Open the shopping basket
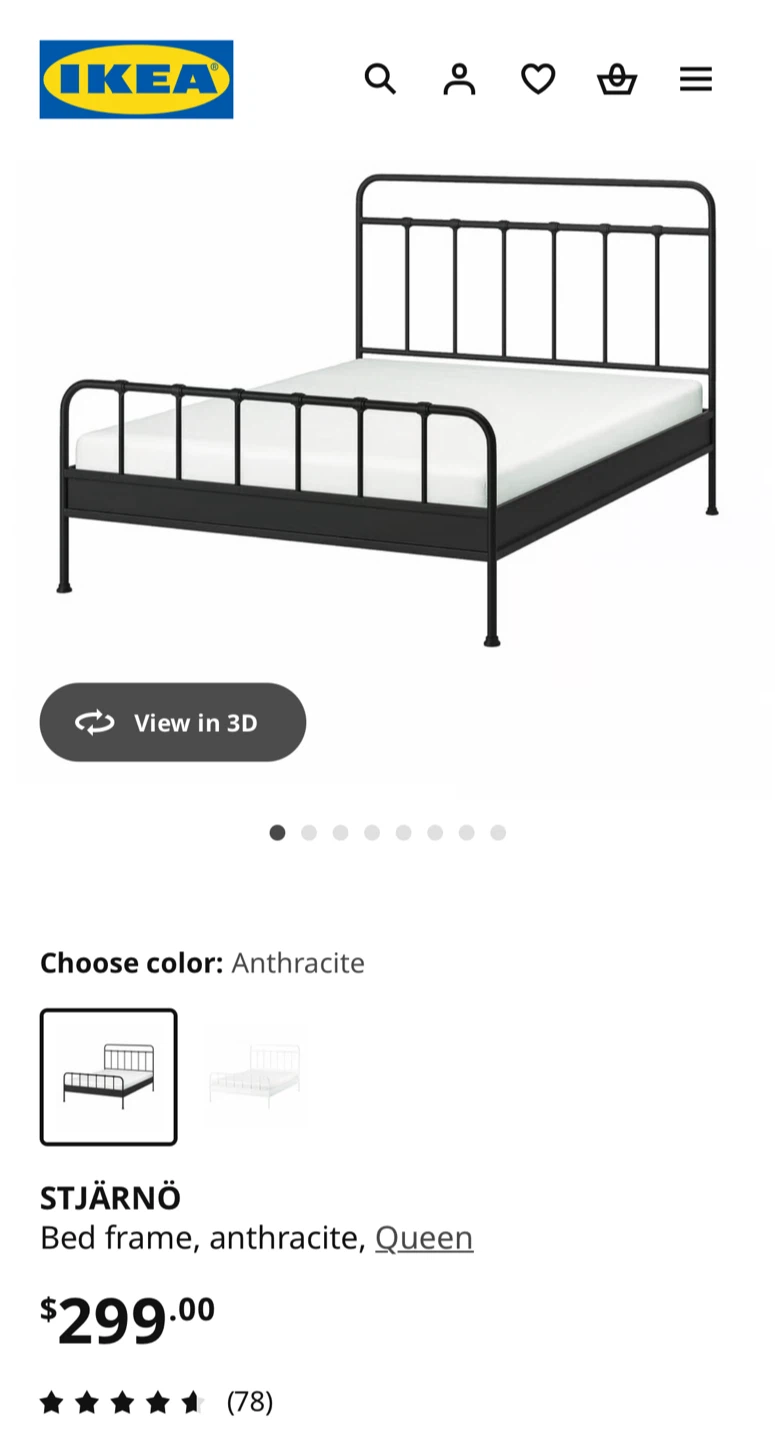775x1440 pixels. tap(617, 79)
